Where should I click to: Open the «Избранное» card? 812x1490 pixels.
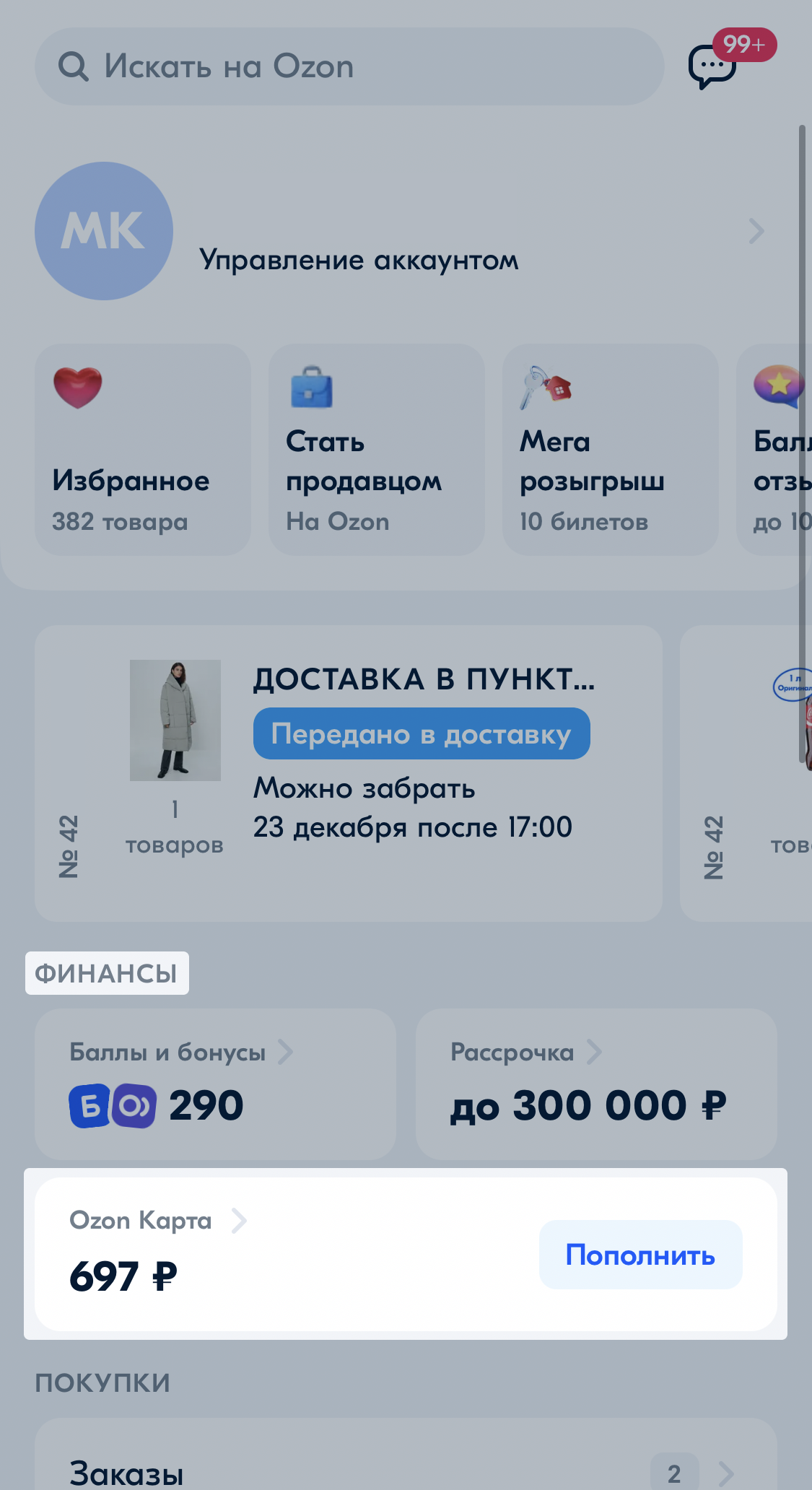coord(143,449)
